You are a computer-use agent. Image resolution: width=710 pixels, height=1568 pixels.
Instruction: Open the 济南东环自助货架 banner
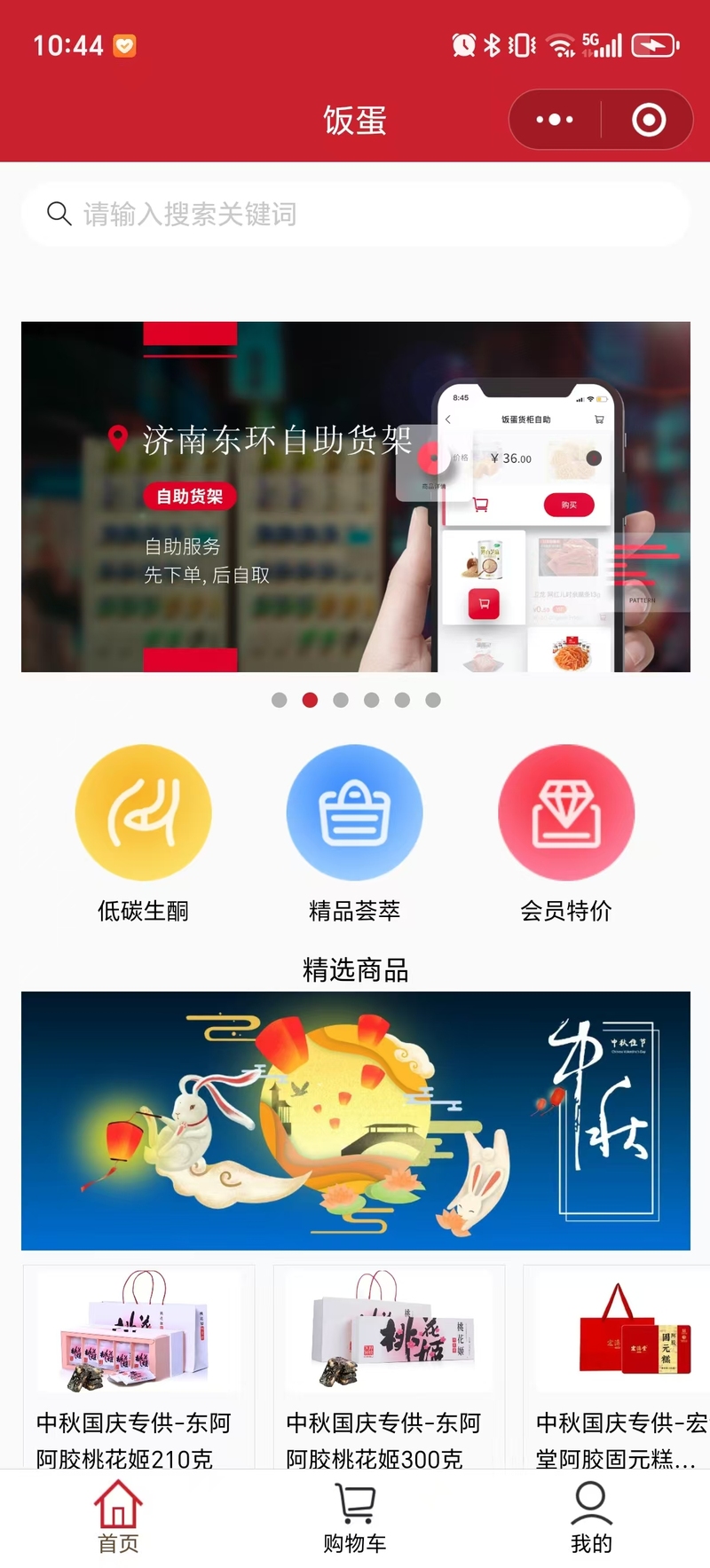click(355, 497)
